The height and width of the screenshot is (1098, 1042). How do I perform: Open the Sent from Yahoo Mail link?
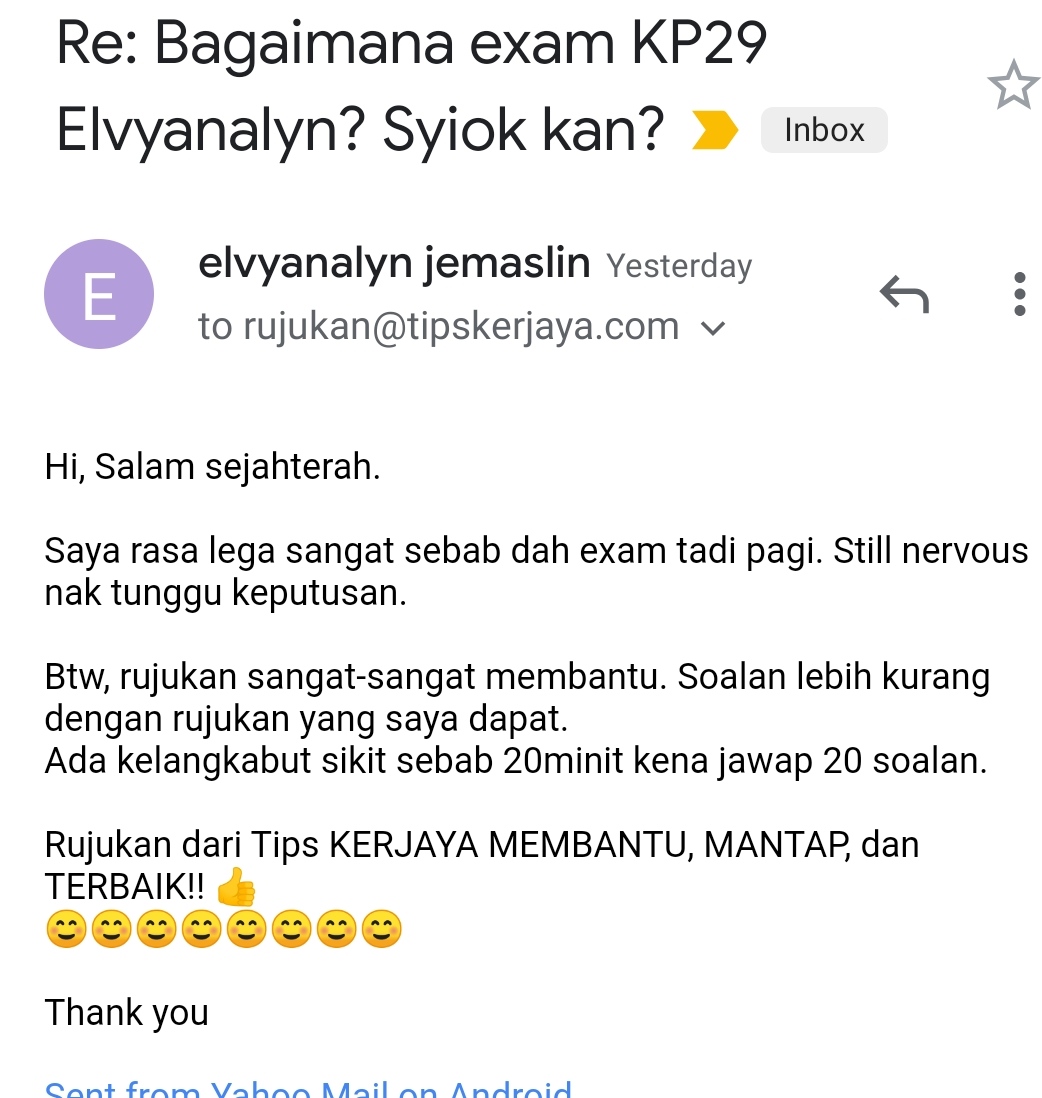(308, 1088)
